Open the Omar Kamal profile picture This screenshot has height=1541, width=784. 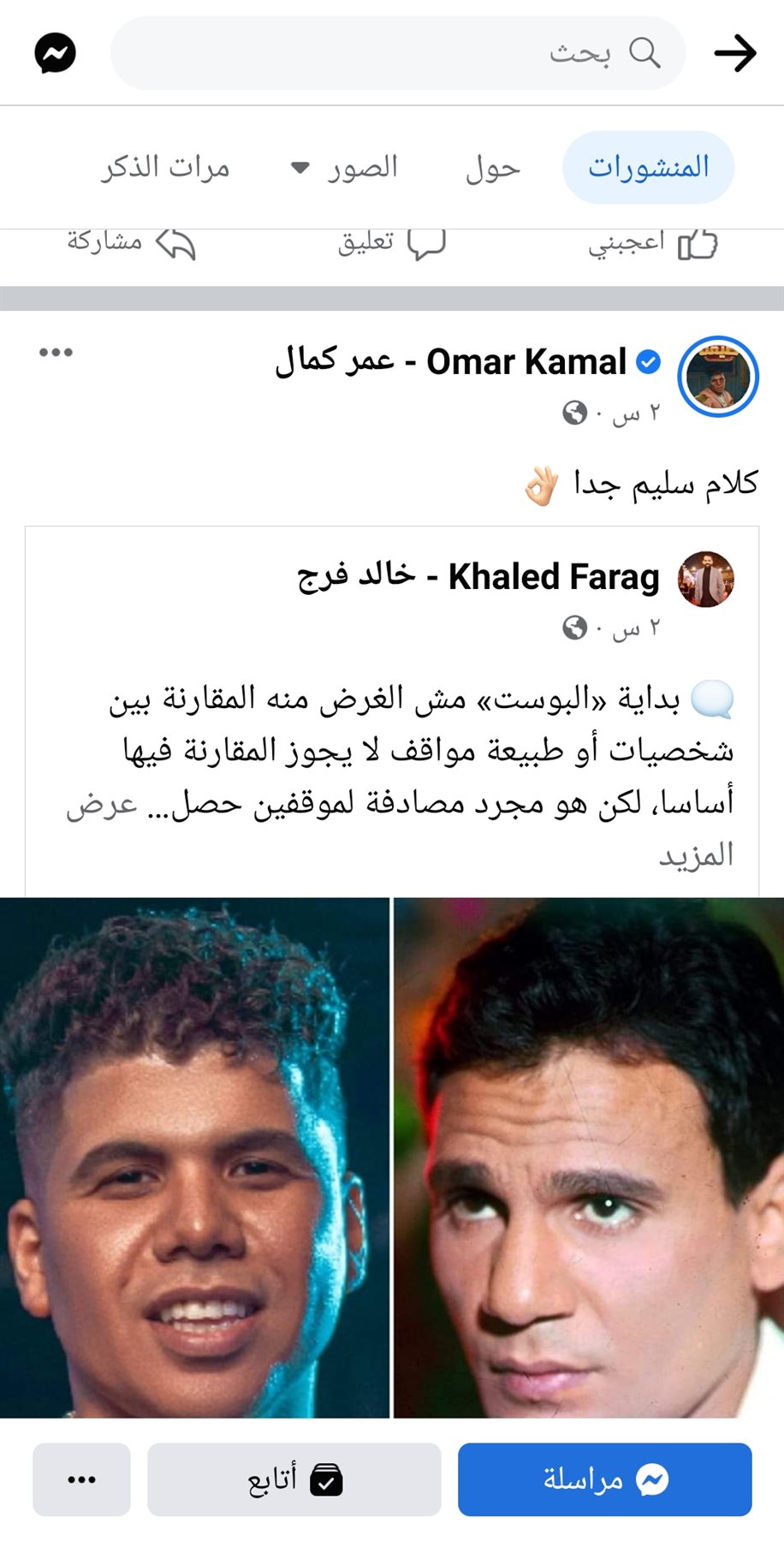pos(718,377)
